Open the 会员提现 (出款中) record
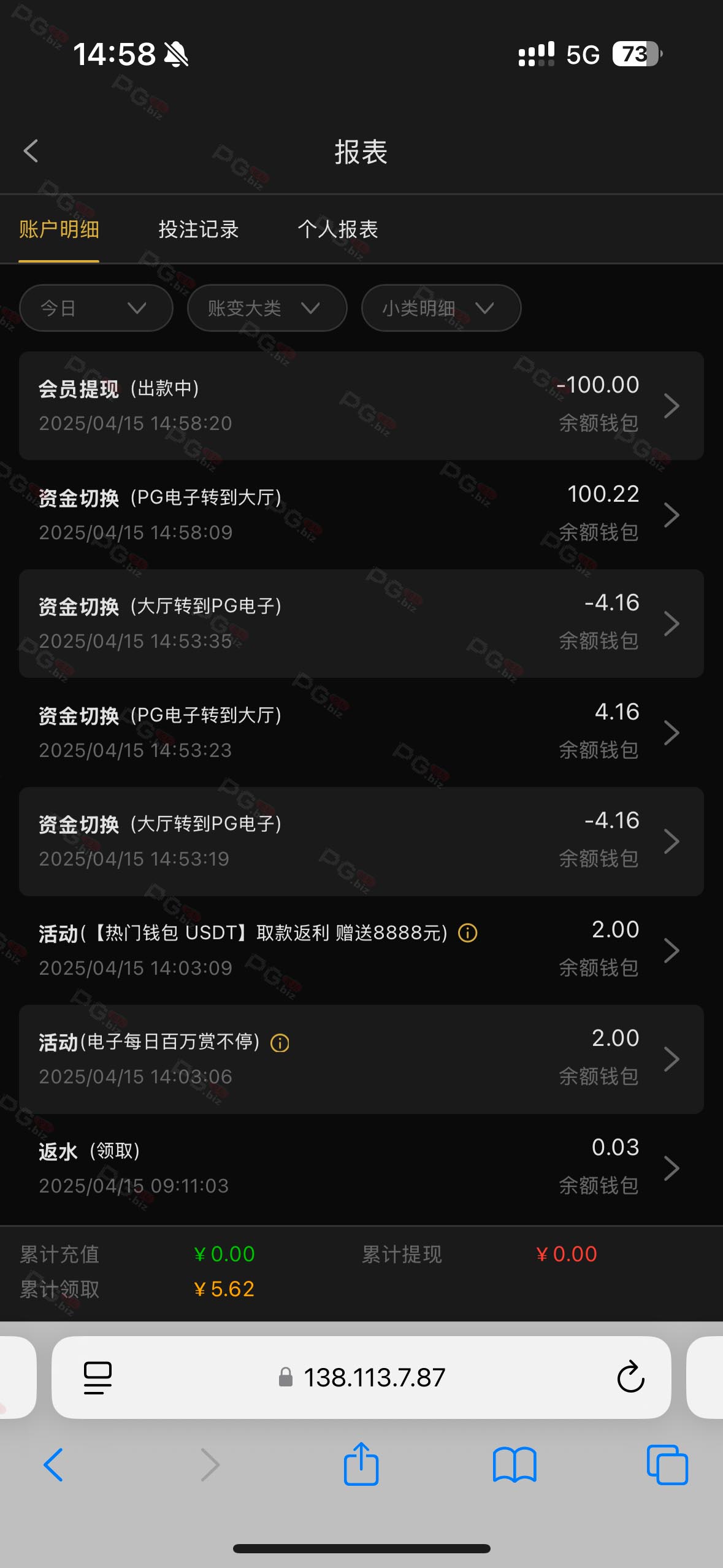 click(x=361, y=405)
